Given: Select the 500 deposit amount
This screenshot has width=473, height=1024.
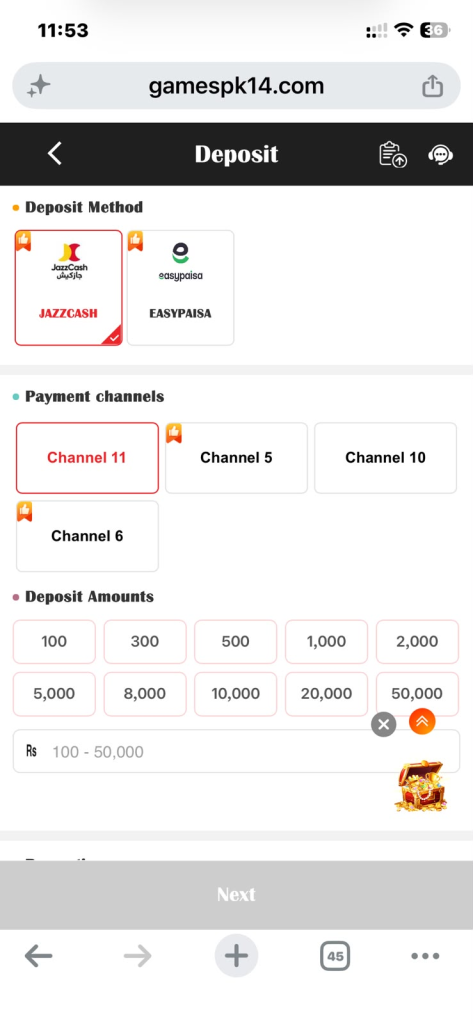Looking at the screenshot, I should tap(236, 641).
